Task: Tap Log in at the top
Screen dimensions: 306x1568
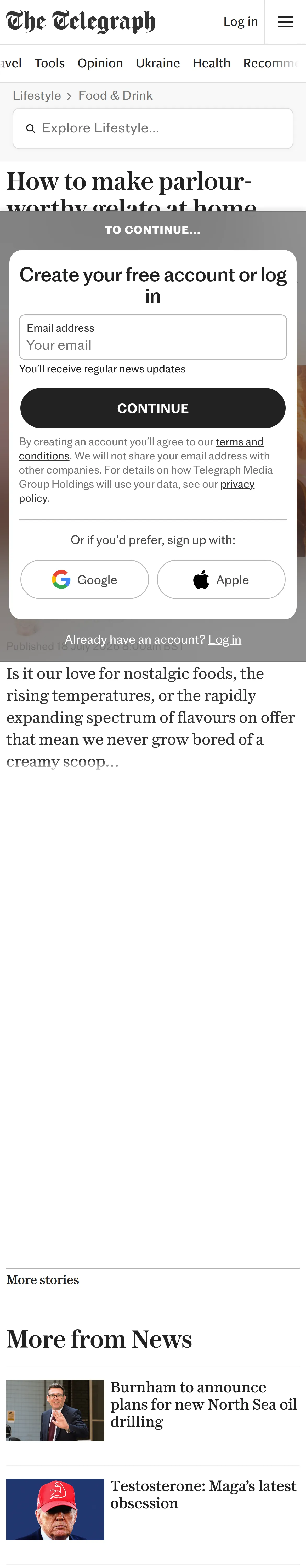Action: [x=241, y=22]
